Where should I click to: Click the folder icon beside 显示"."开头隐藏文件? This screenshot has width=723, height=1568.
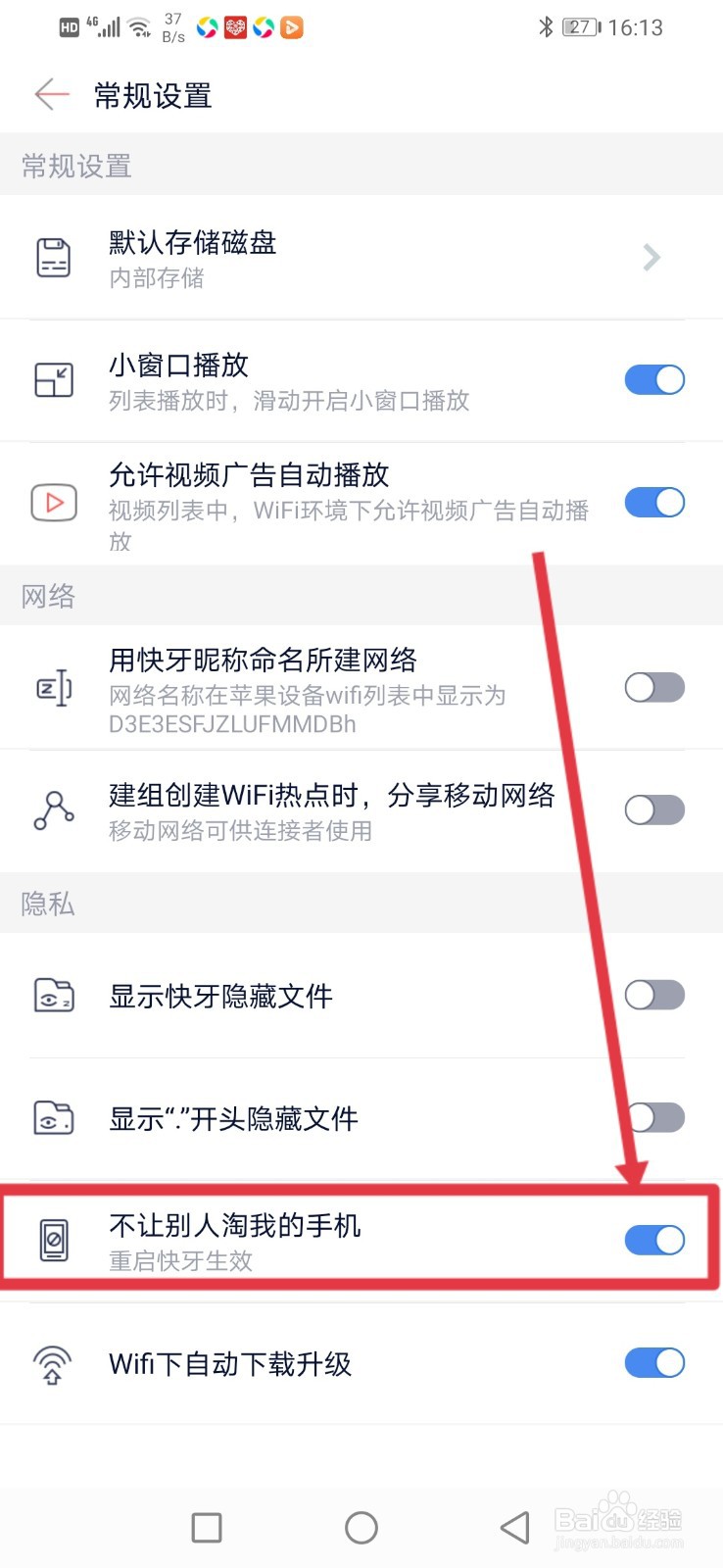click(x=54, y=1118)
